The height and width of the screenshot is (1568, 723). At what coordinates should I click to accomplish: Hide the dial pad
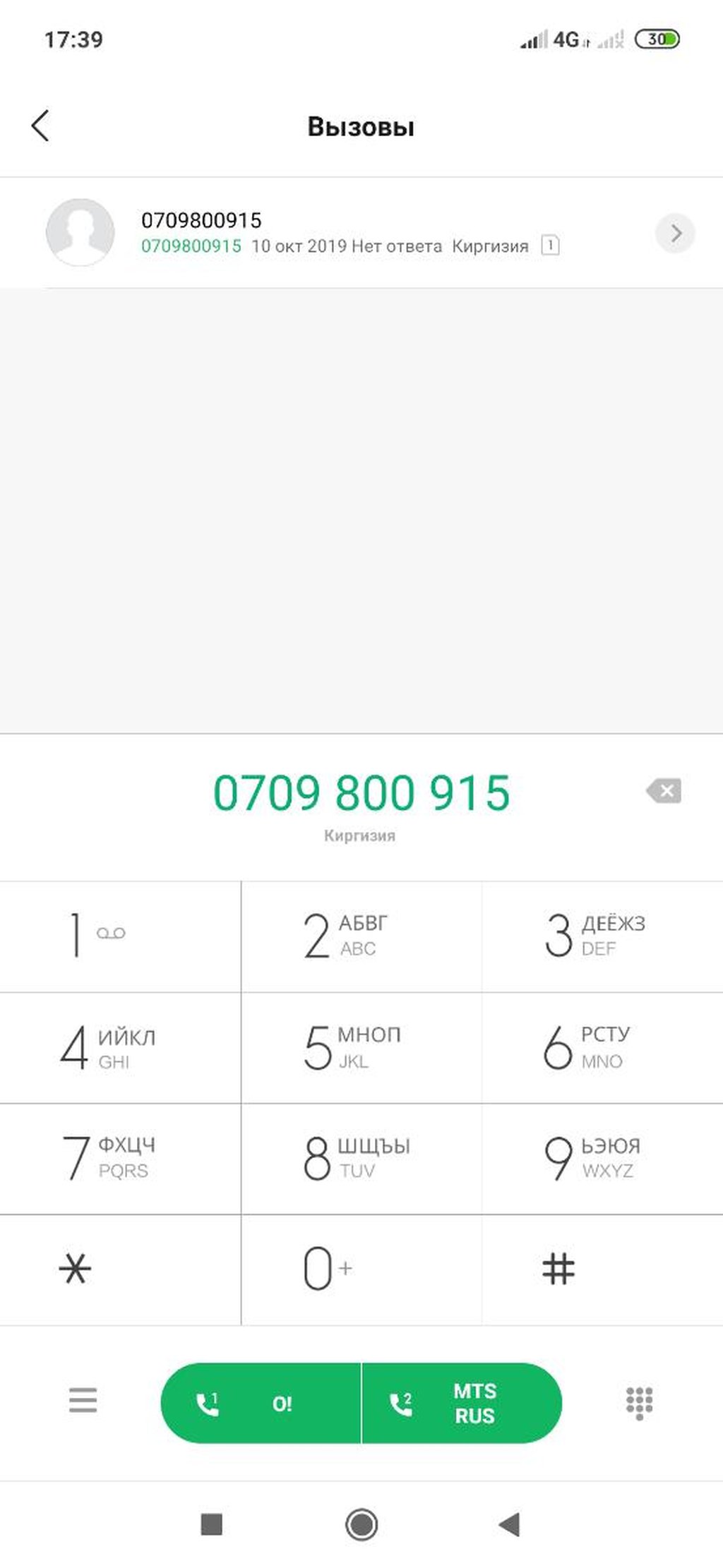coord(639,1402)
